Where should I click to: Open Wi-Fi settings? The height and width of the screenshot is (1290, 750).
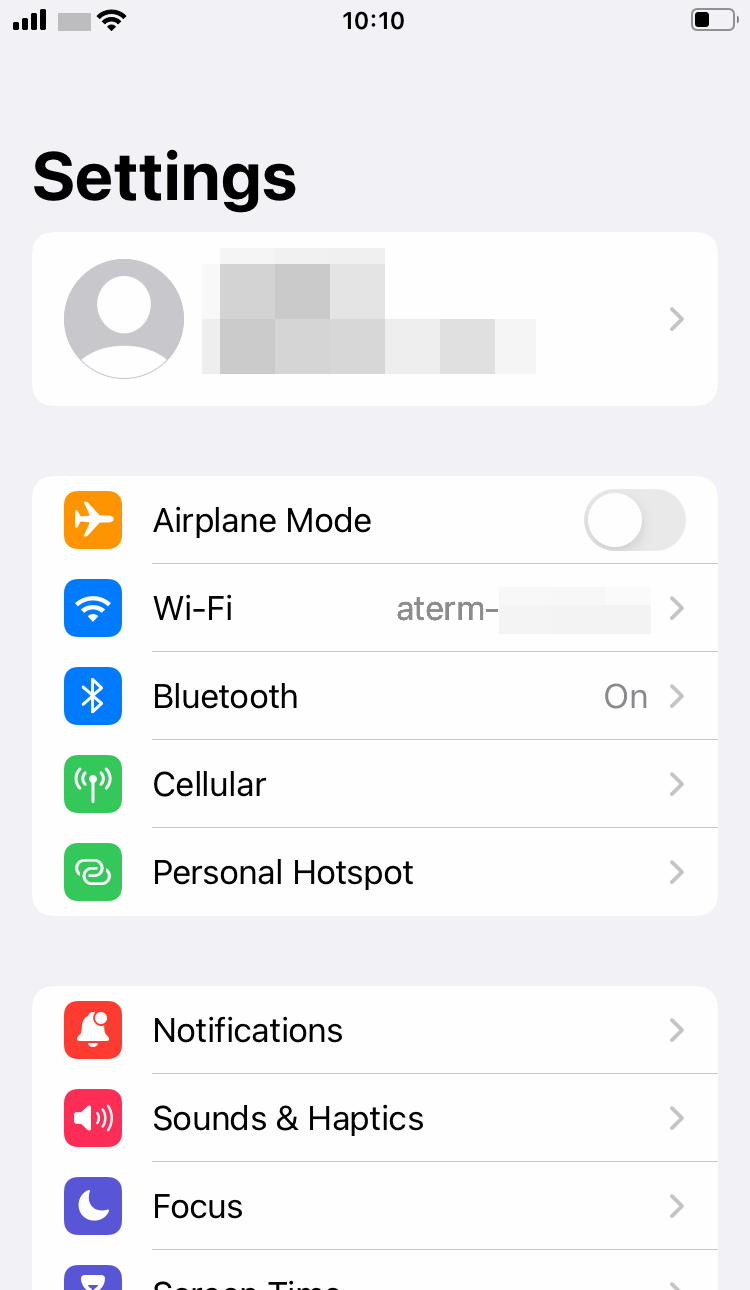375,608
